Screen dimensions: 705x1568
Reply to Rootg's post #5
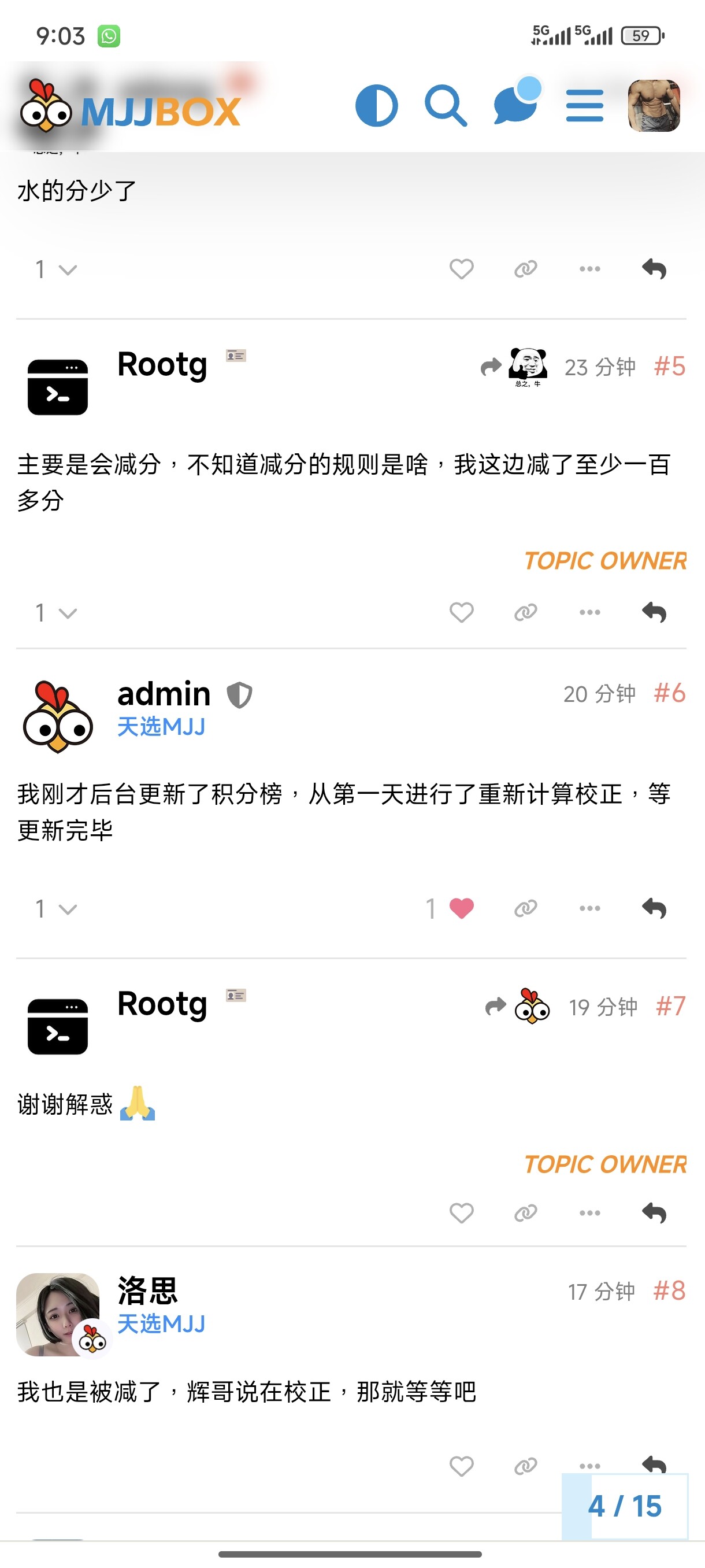(x=654, y=612)
